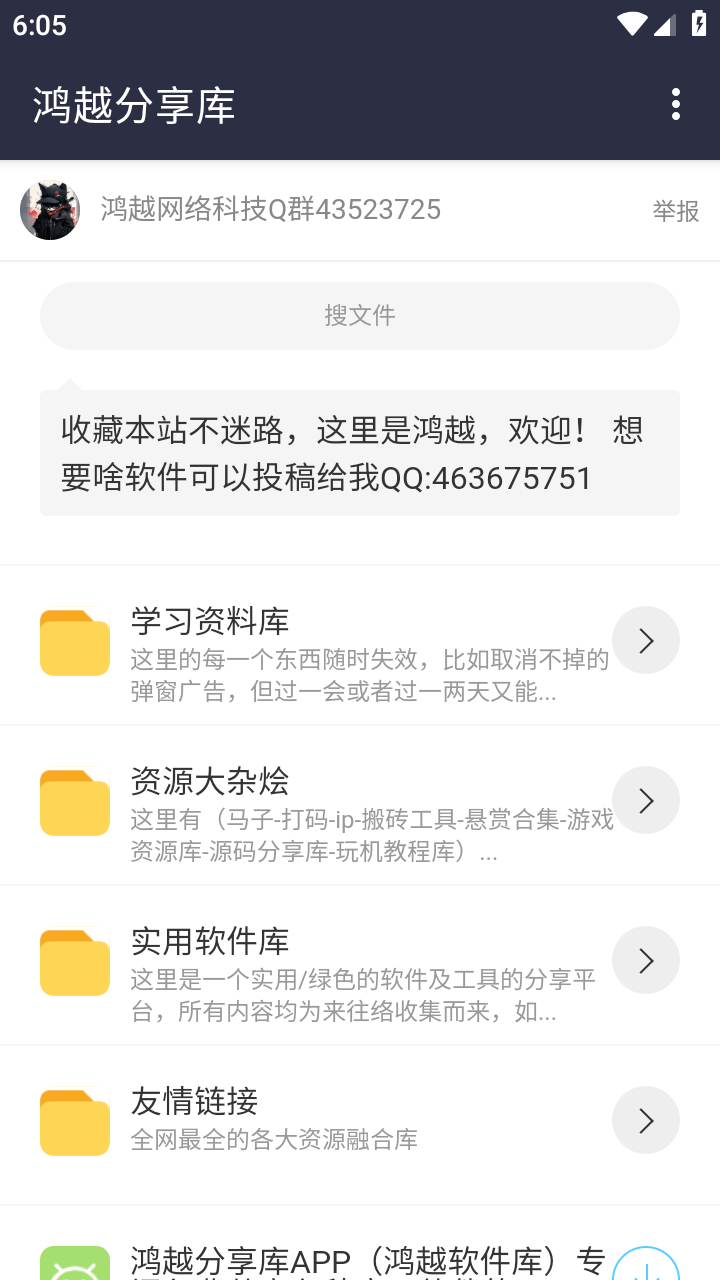Open the 友情链接 folder icon

point(74,1122)
